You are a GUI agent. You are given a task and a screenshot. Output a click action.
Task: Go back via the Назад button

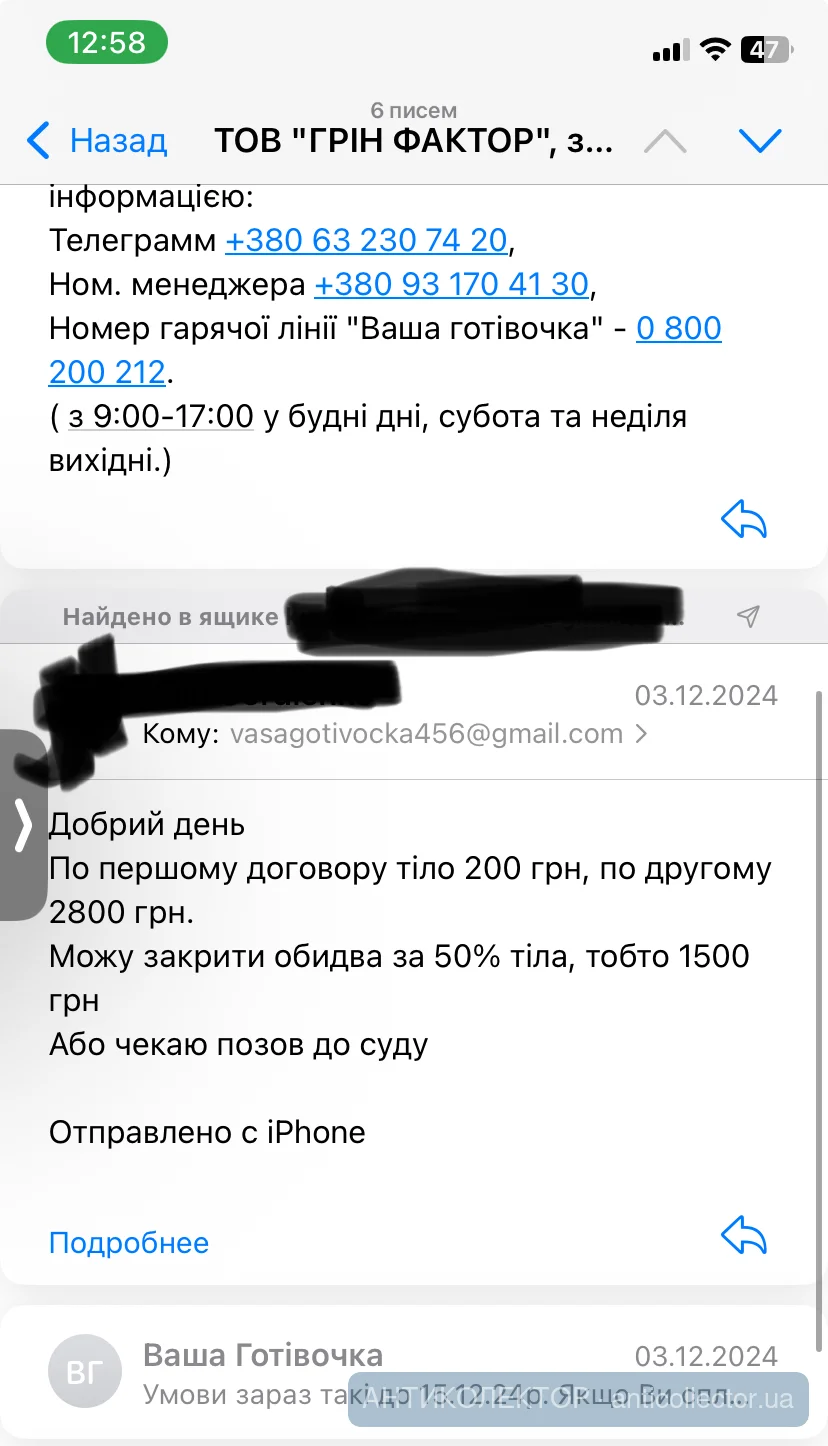click(x=97, y=141)
